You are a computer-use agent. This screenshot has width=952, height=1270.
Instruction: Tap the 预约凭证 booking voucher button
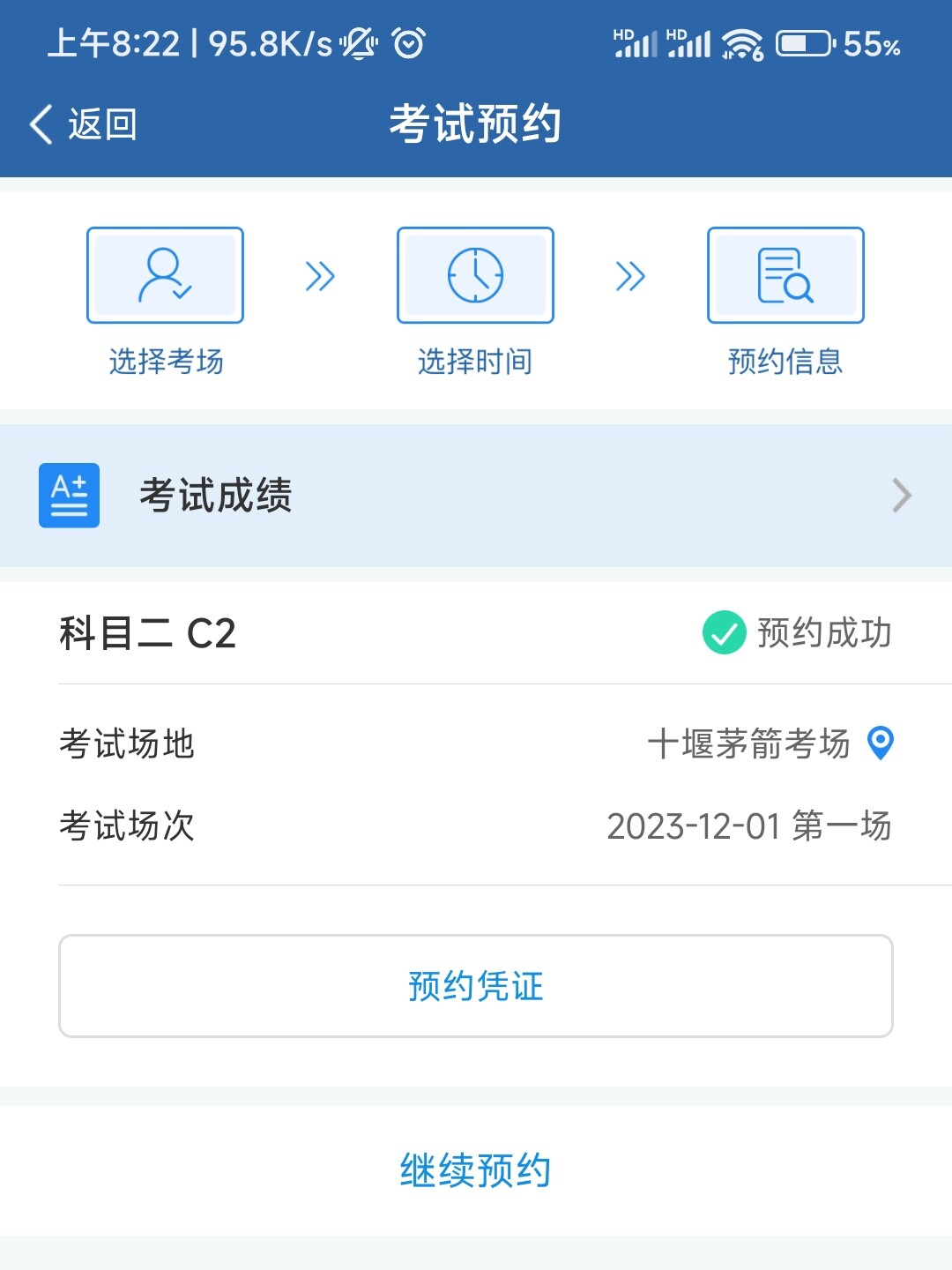pos(476,986)
